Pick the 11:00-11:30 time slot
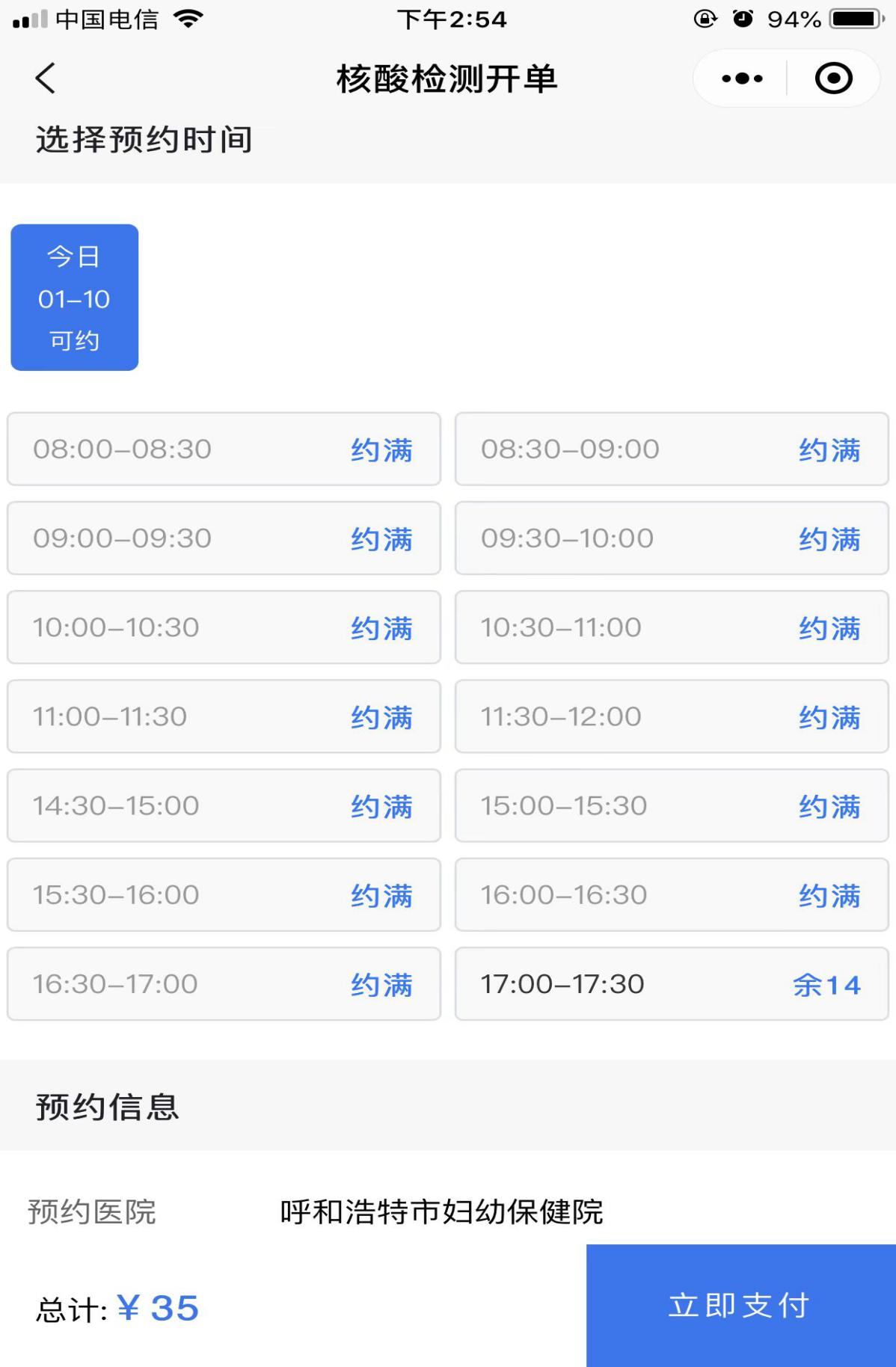This screenshot has width=896, height=1367. tap(224, 716)
